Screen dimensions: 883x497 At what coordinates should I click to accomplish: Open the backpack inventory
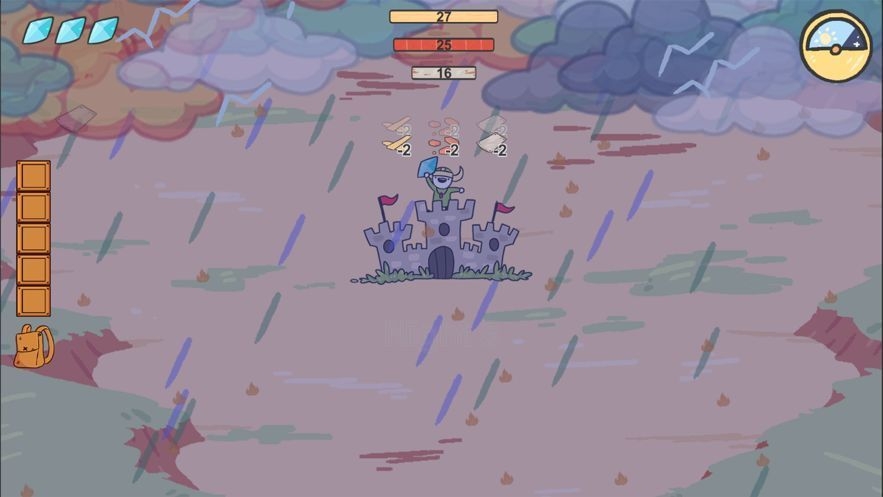33,346
